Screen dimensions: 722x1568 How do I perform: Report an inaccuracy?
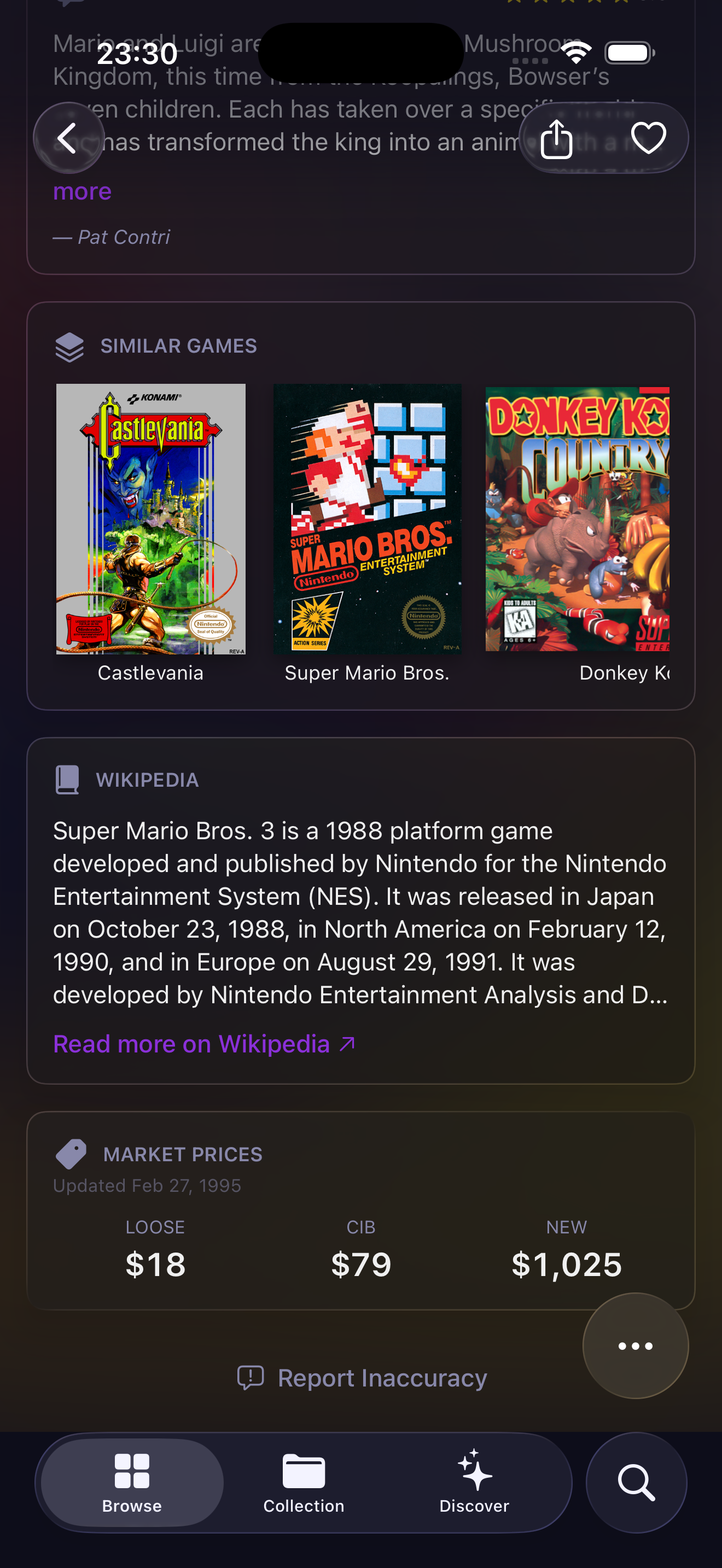pyautogui.click(x=362, y=1378)
